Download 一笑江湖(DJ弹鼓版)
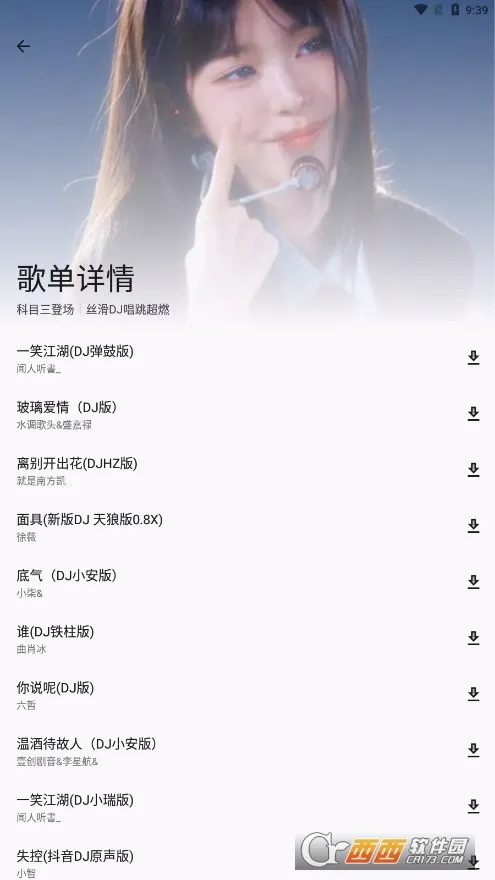This screenshot has height=880, width=495. pos(474,358)
